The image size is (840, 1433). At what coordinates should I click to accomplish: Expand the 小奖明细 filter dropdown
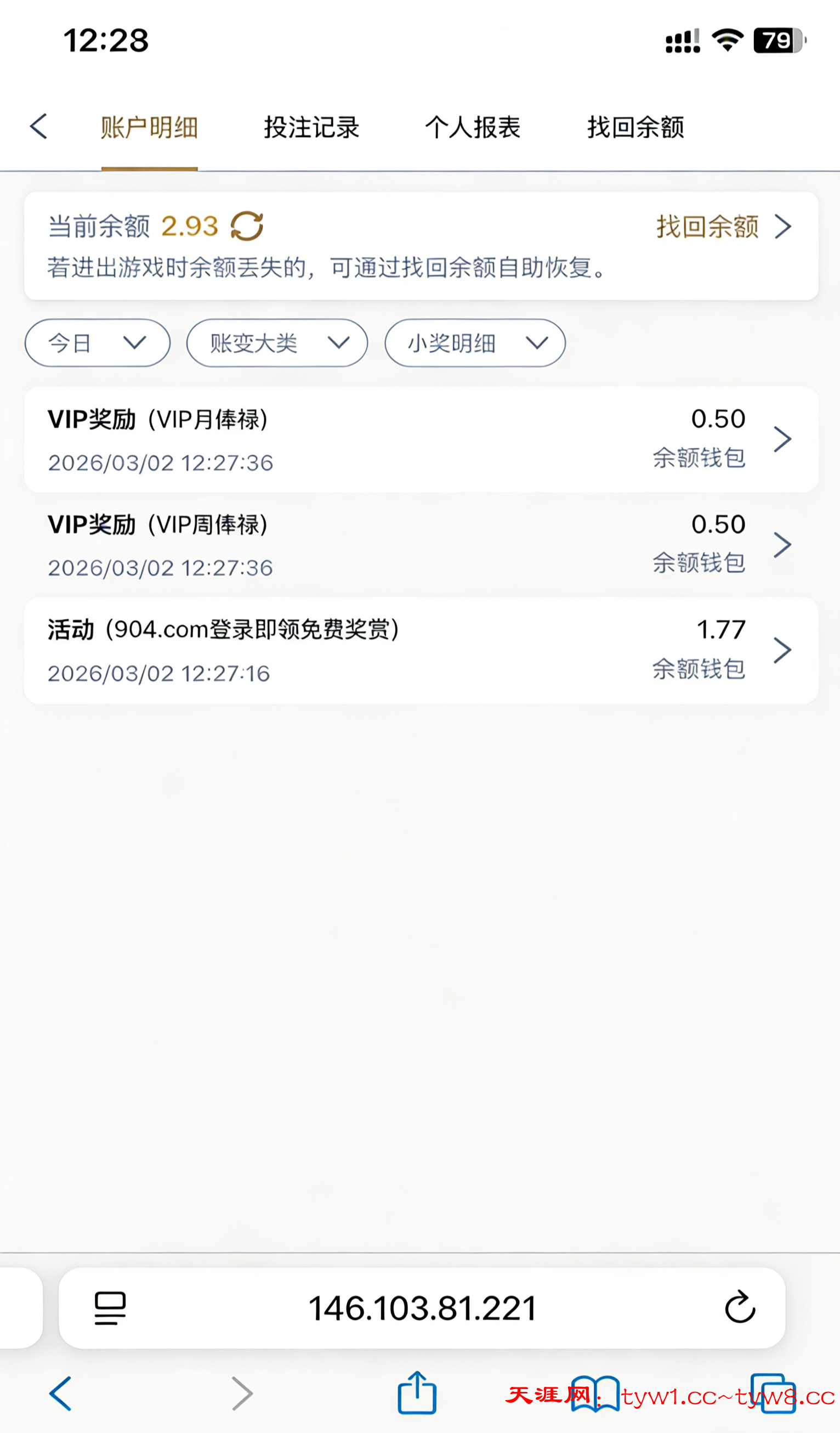click(x=475, y=343)
